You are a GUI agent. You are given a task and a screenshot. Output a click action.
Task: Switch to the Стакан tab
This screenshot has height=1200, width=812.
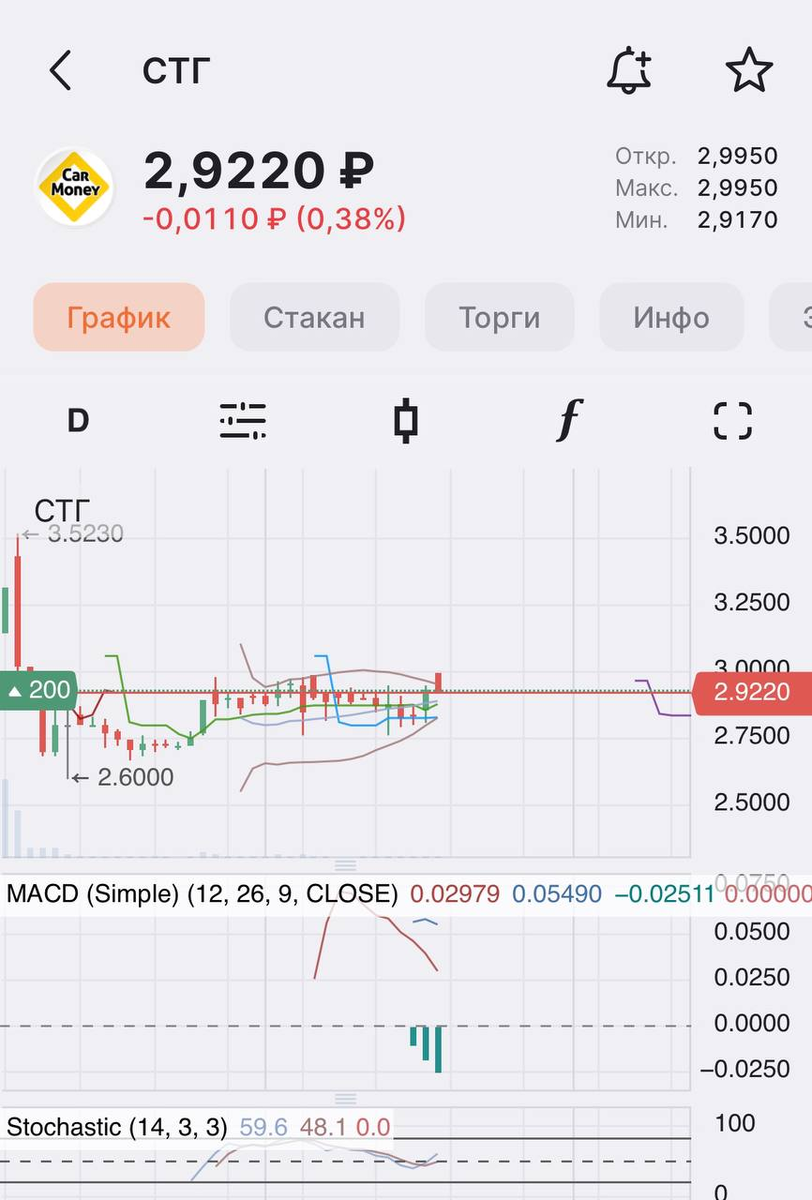314,318
